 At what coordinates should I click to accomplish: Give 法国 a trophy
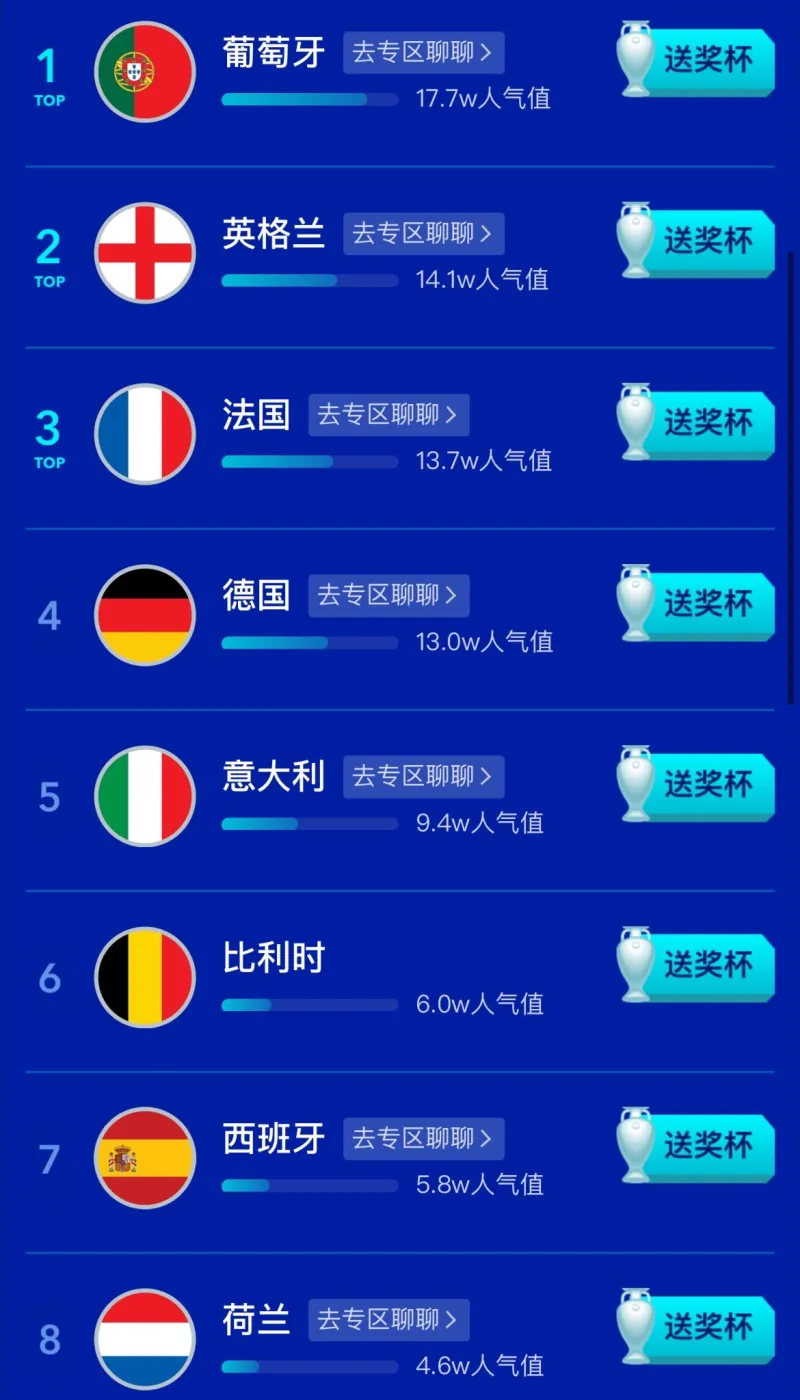pyautogui.click(x=706, y=422)
